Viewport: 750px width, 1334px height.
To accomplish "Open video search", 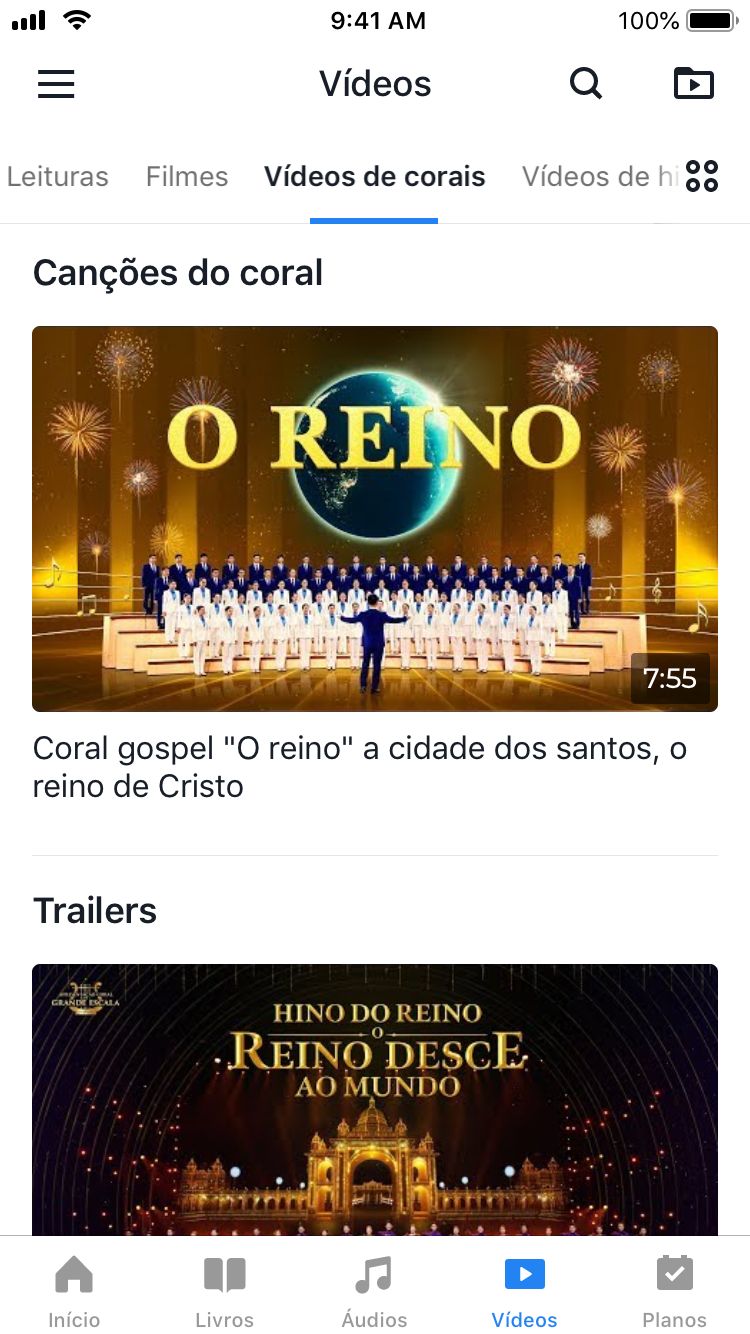I will [586, 84].
